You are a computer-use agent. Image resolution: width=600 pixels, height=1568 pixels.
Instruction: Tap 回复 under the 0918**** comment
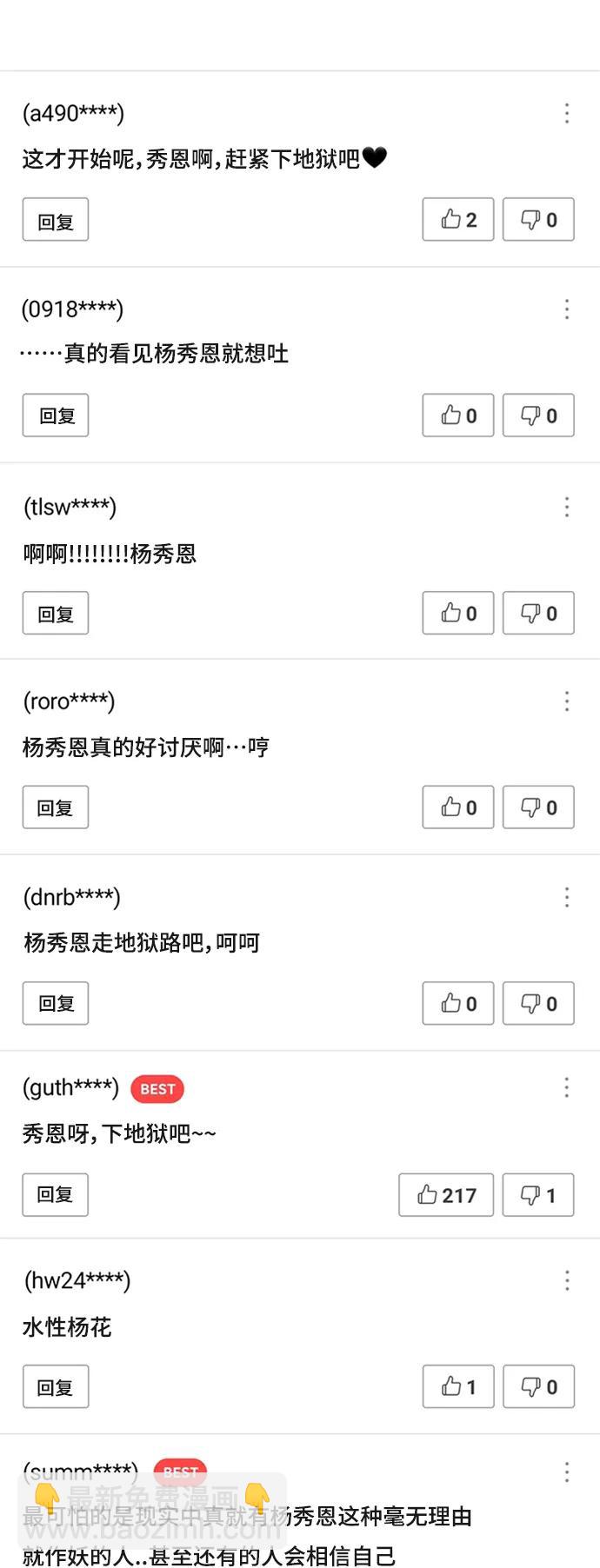pos(56,415)
